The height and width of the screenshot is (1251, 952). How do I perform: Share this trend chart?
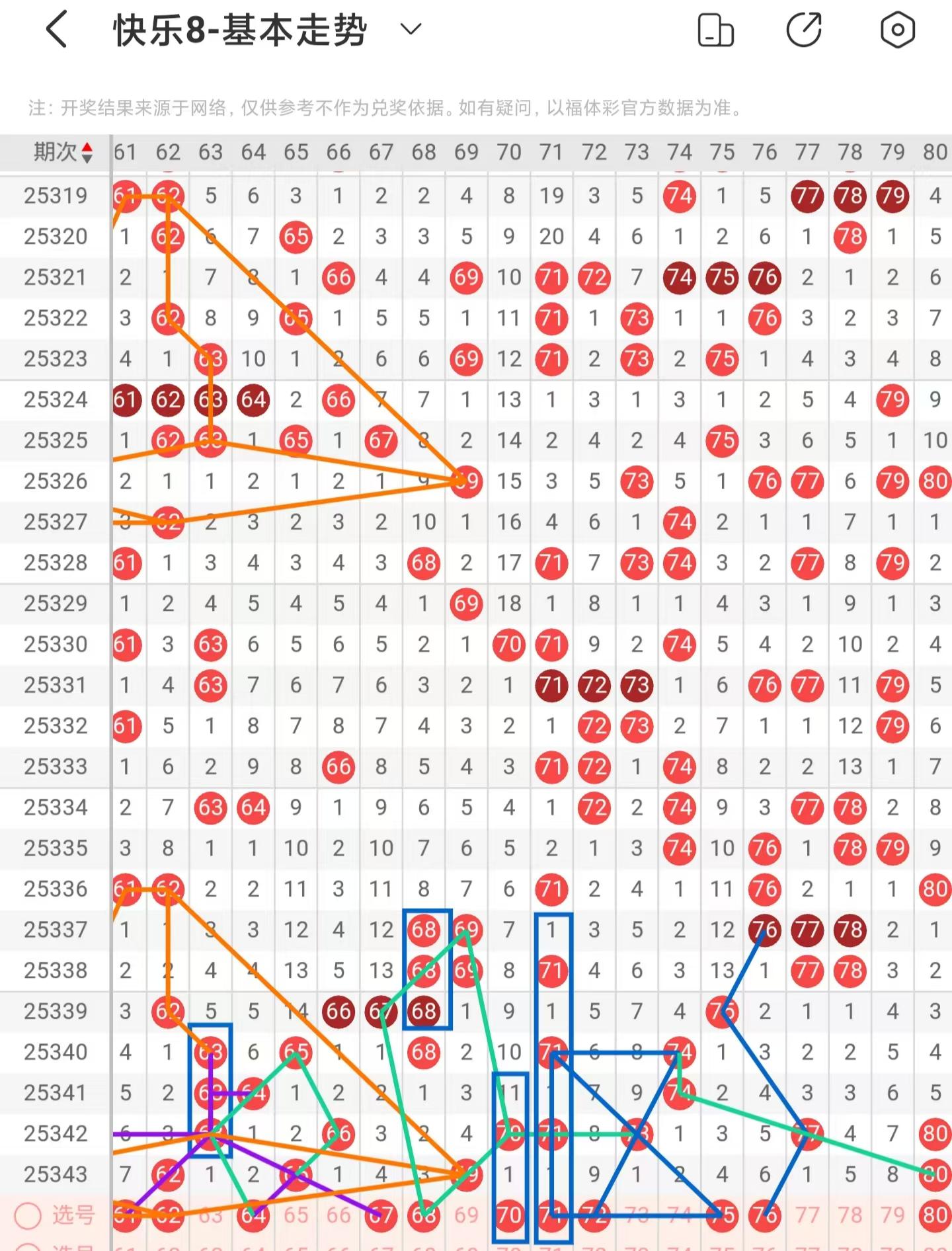pos(804,30)
